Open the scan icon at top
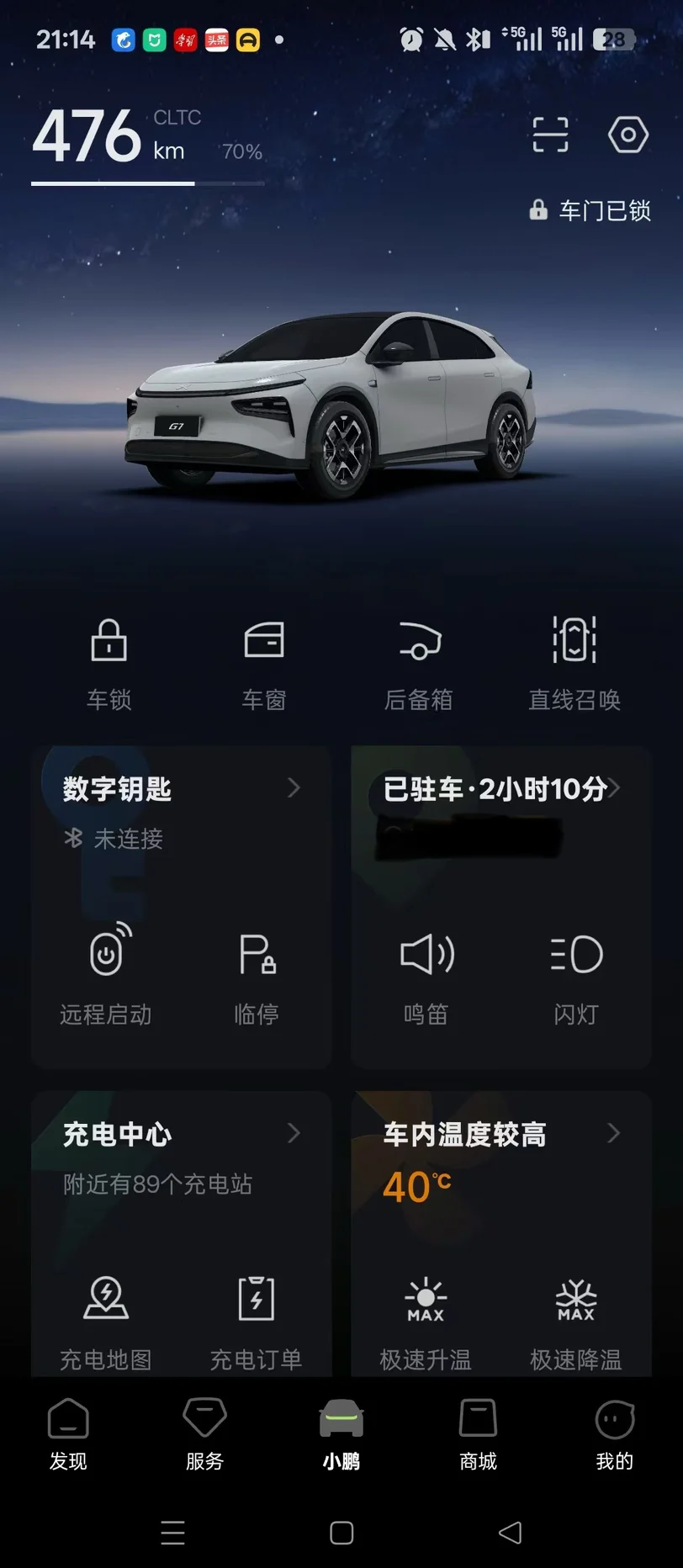 [x=550, y=135]
